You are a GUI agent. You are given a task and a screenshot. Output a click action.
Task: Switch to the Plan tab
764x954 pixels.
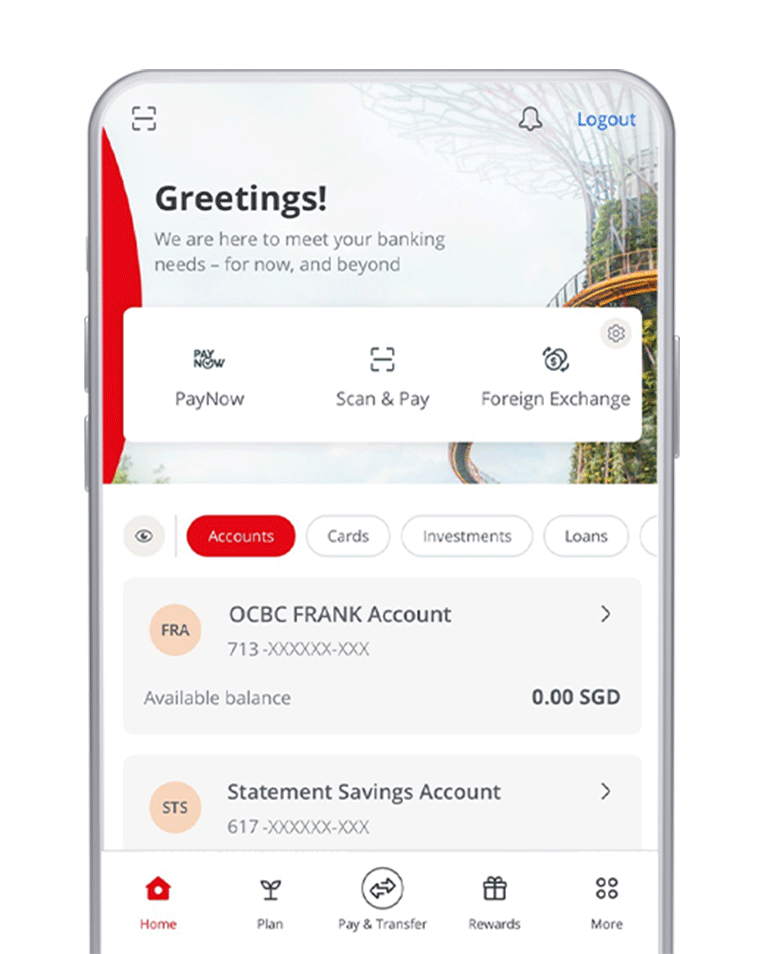click(x=270, y=902)
